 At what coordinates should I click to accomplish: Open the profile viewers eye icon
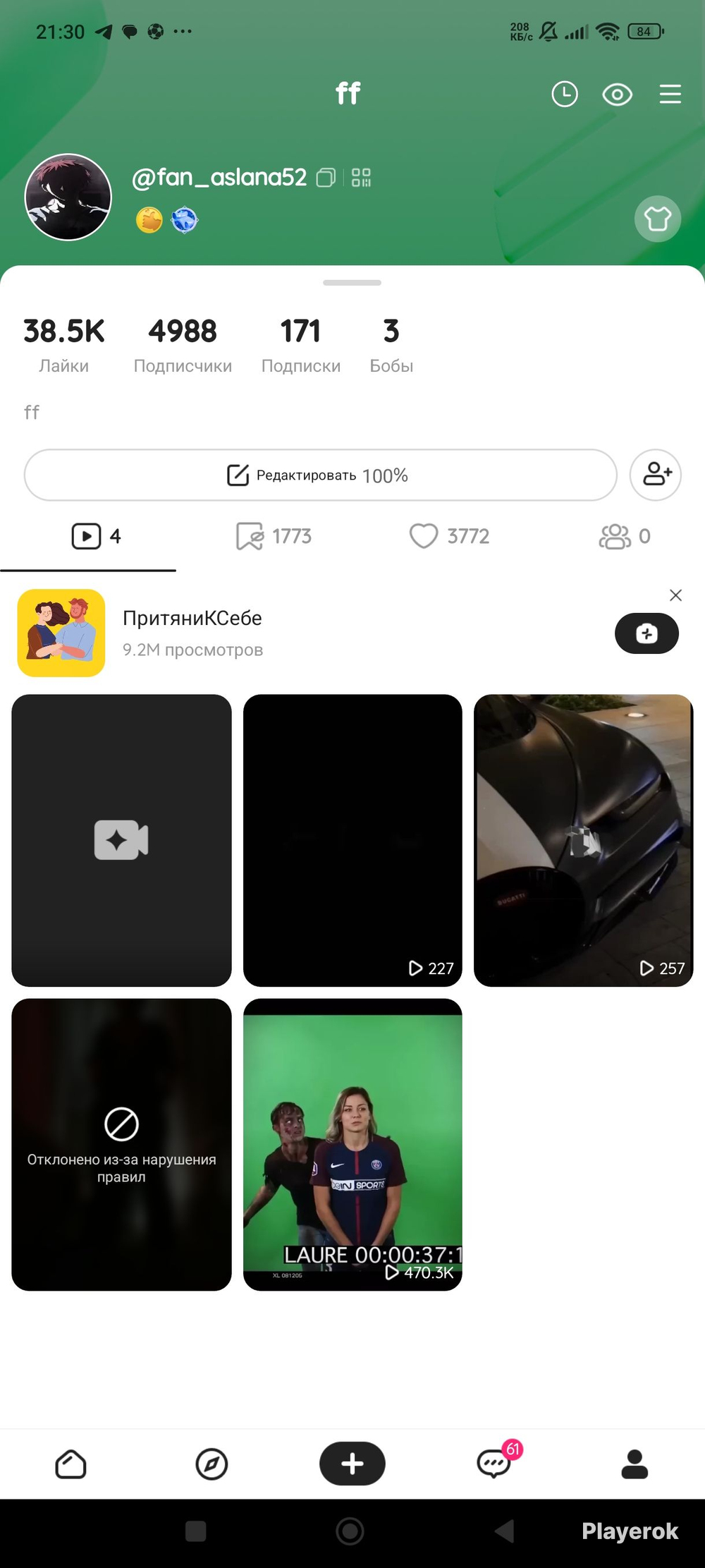coord(617,95)
